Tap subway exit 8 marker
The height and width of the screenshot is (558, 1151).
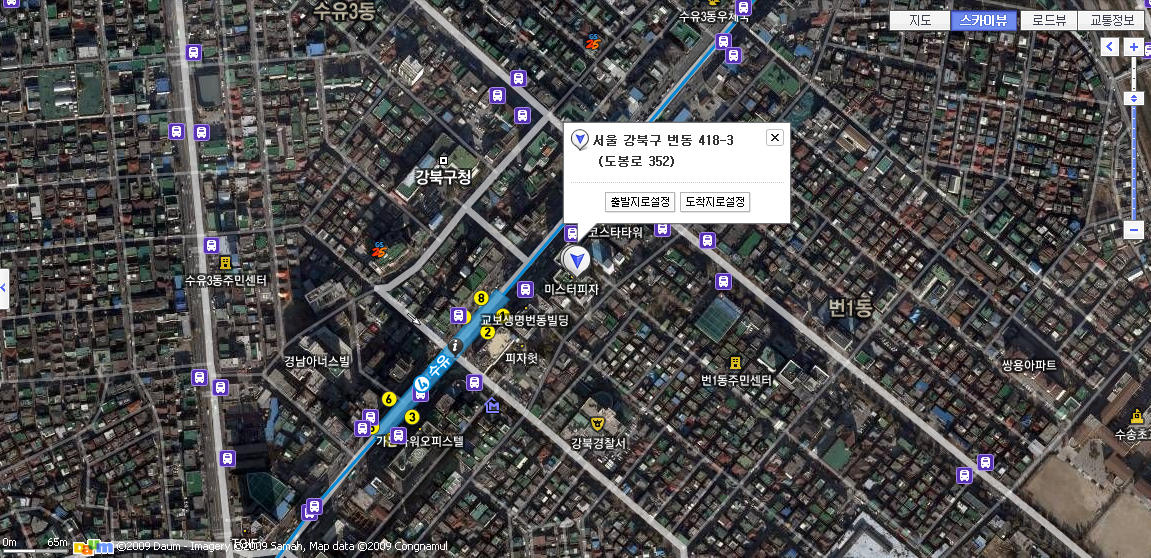pyautogui.click(x=481, y=298)
